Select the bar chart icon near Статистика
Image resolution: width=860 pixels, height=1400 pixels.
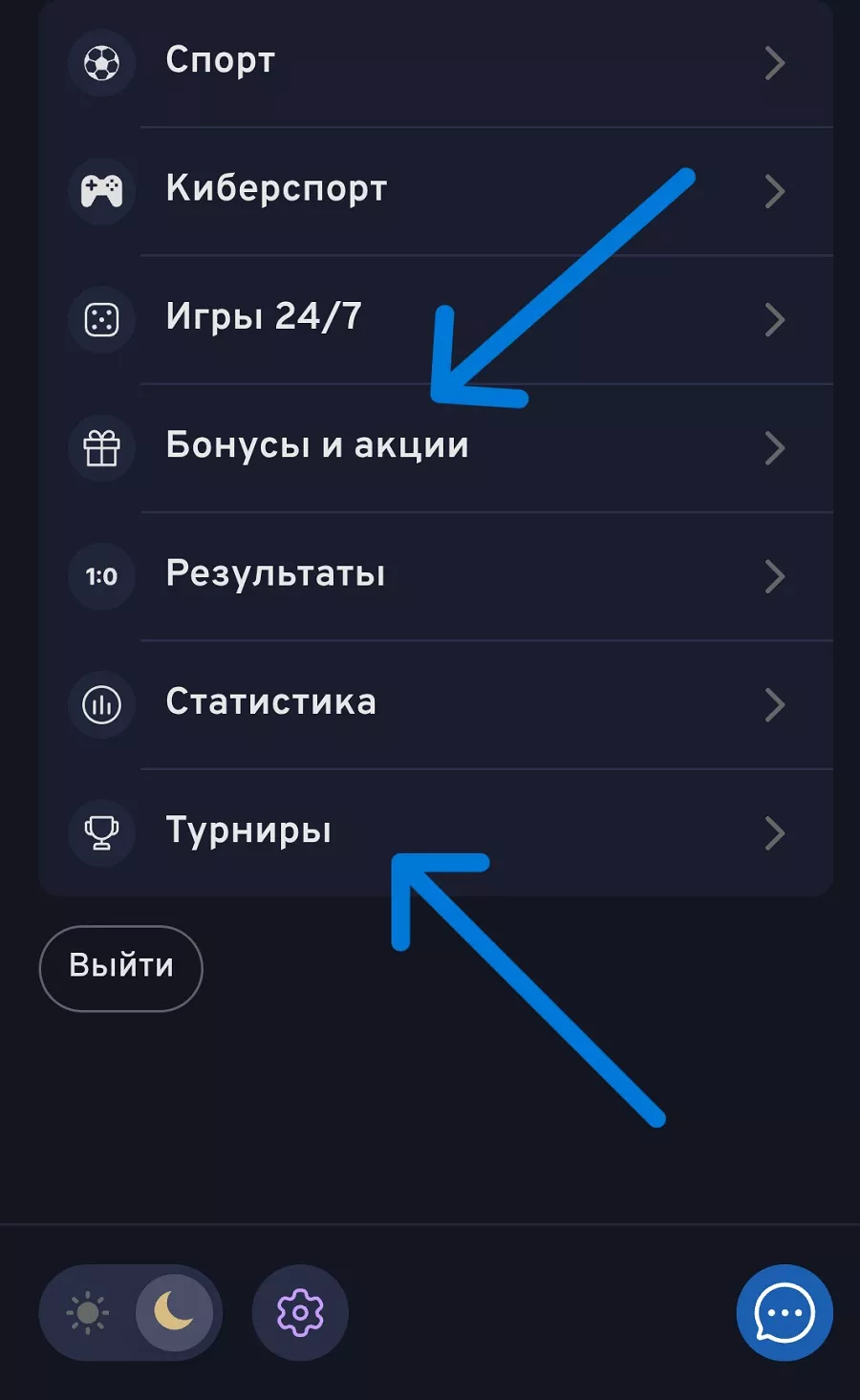[100, 704]
